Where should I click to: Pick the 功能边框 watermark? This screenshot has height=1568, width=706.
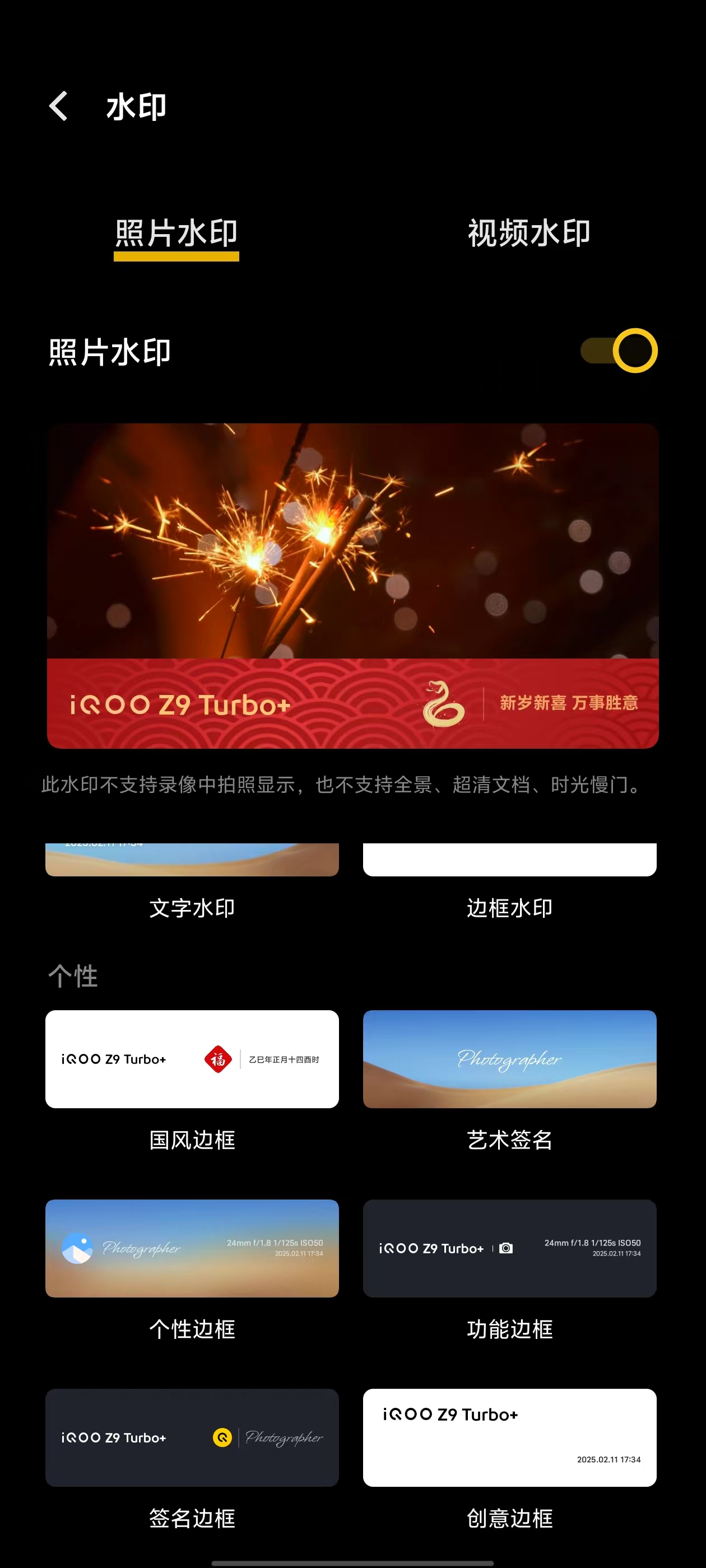[509, 1248]
